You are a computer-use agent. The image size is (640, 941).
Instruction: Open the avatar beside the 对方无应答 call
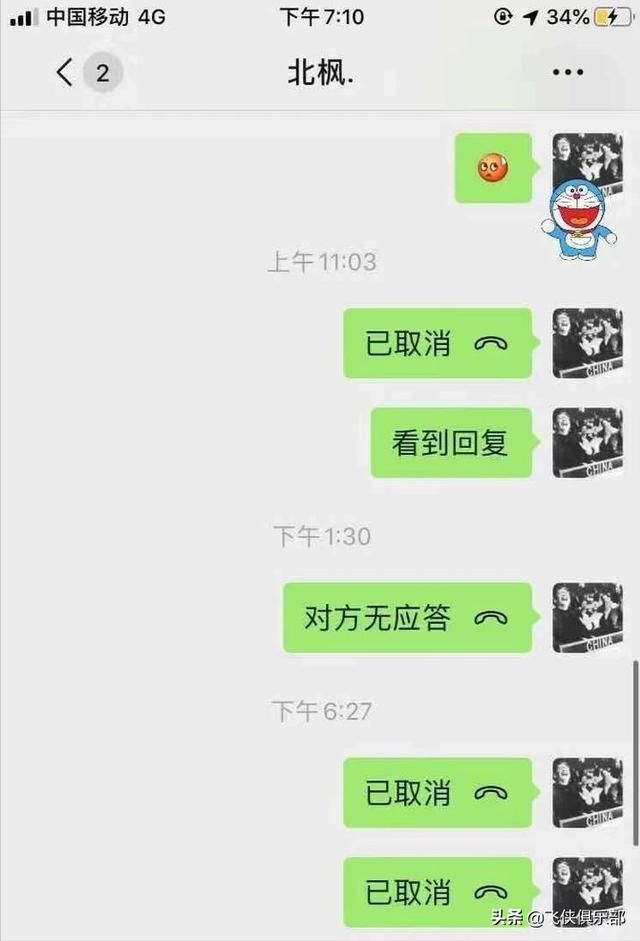click(587, 617)
